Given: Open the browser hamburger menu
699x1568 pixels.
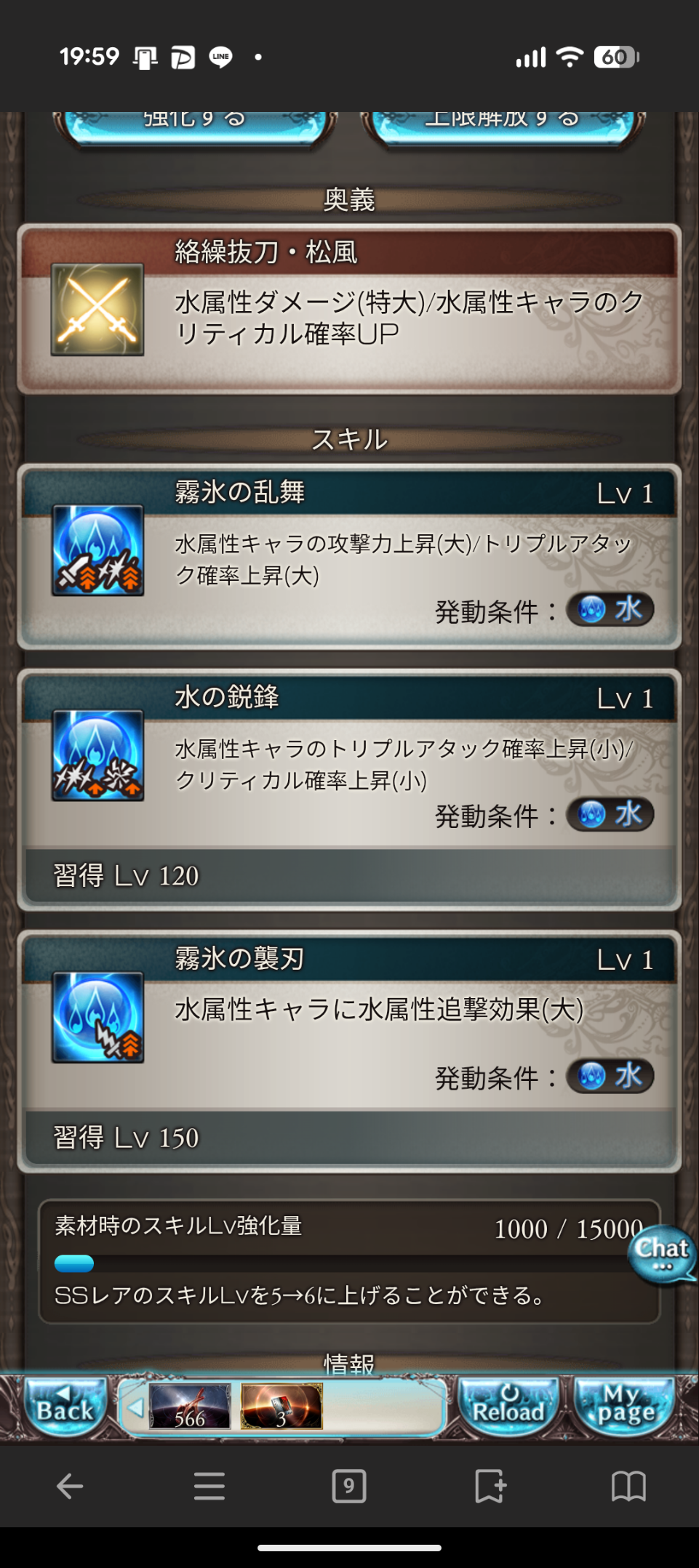Looking at the screenshot, I should [209, 1486].
